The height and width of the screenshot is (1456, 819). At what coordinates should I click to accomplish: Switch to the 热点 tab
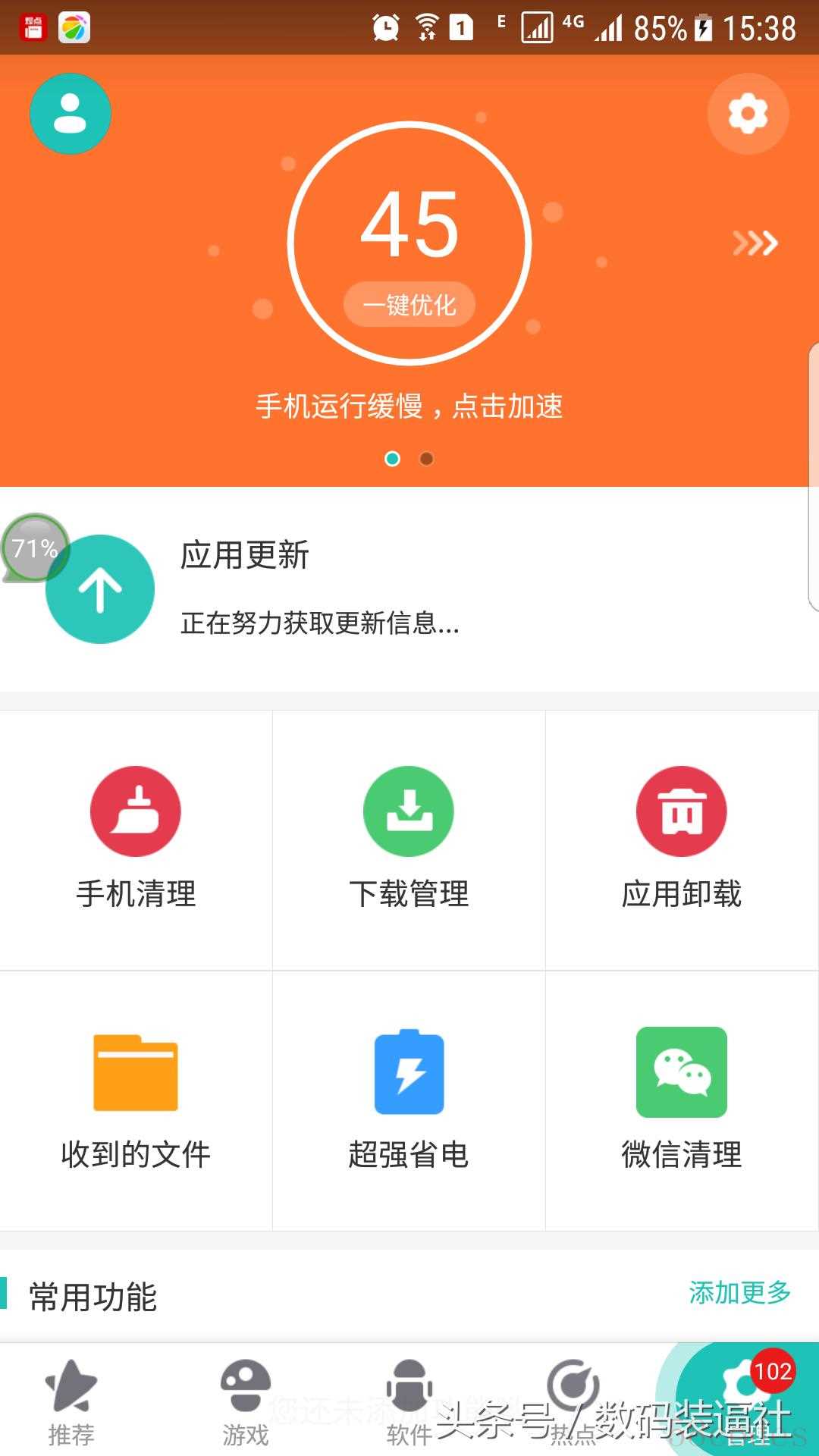pos(573,1401)
